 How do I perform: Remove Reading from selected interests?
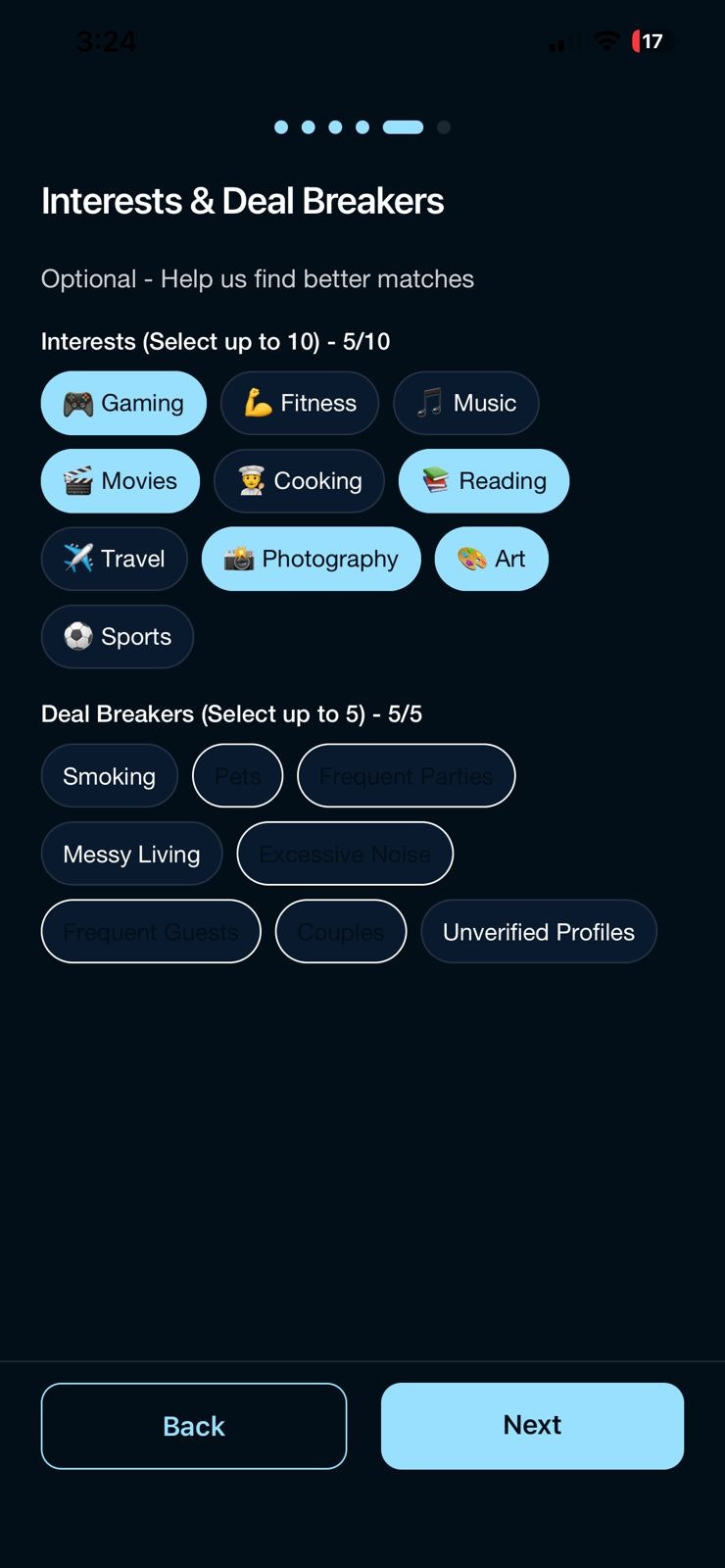click(x=484, y=481)
